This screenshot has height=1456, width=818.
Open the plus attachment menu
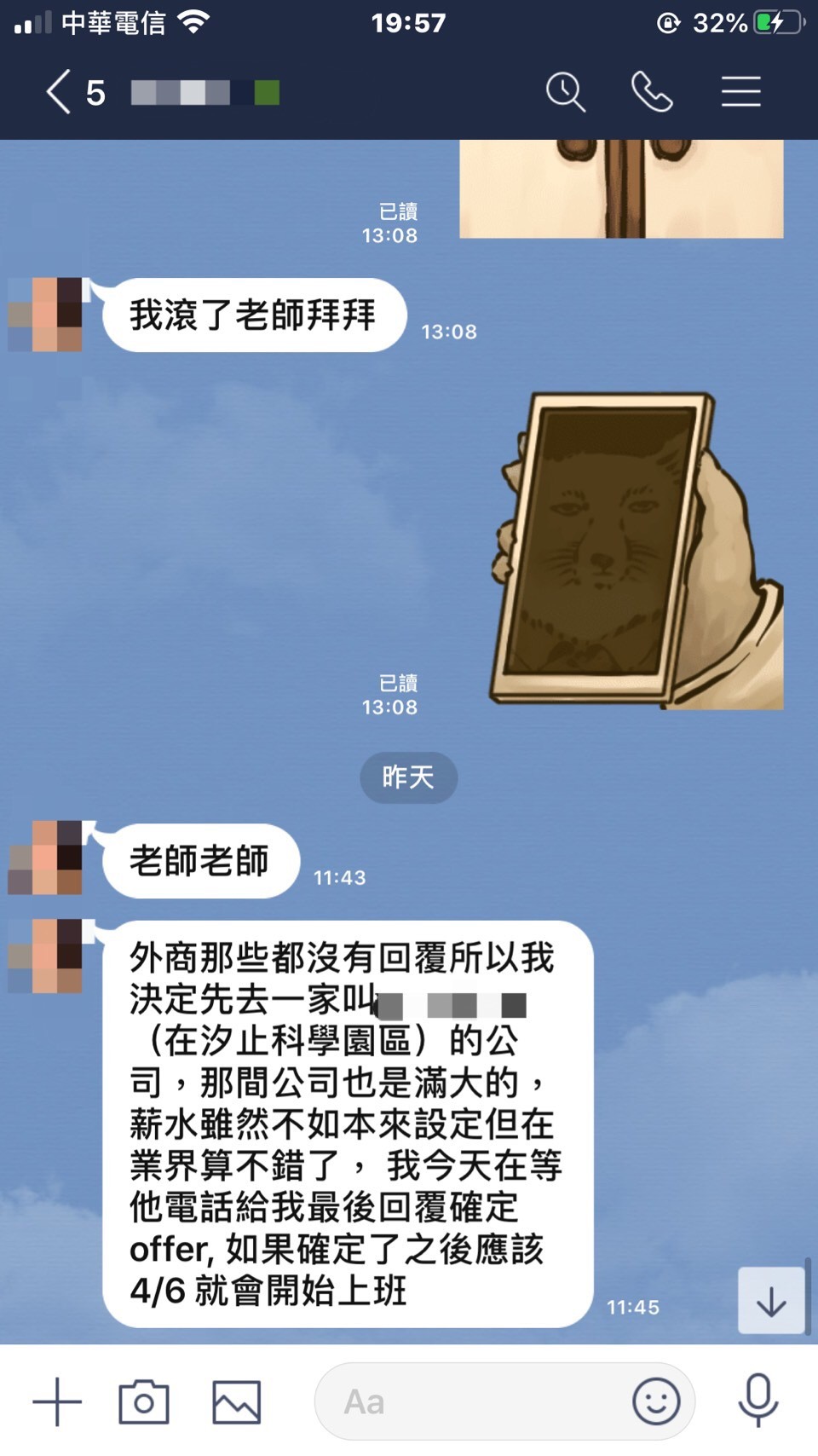pos(57,1401)
